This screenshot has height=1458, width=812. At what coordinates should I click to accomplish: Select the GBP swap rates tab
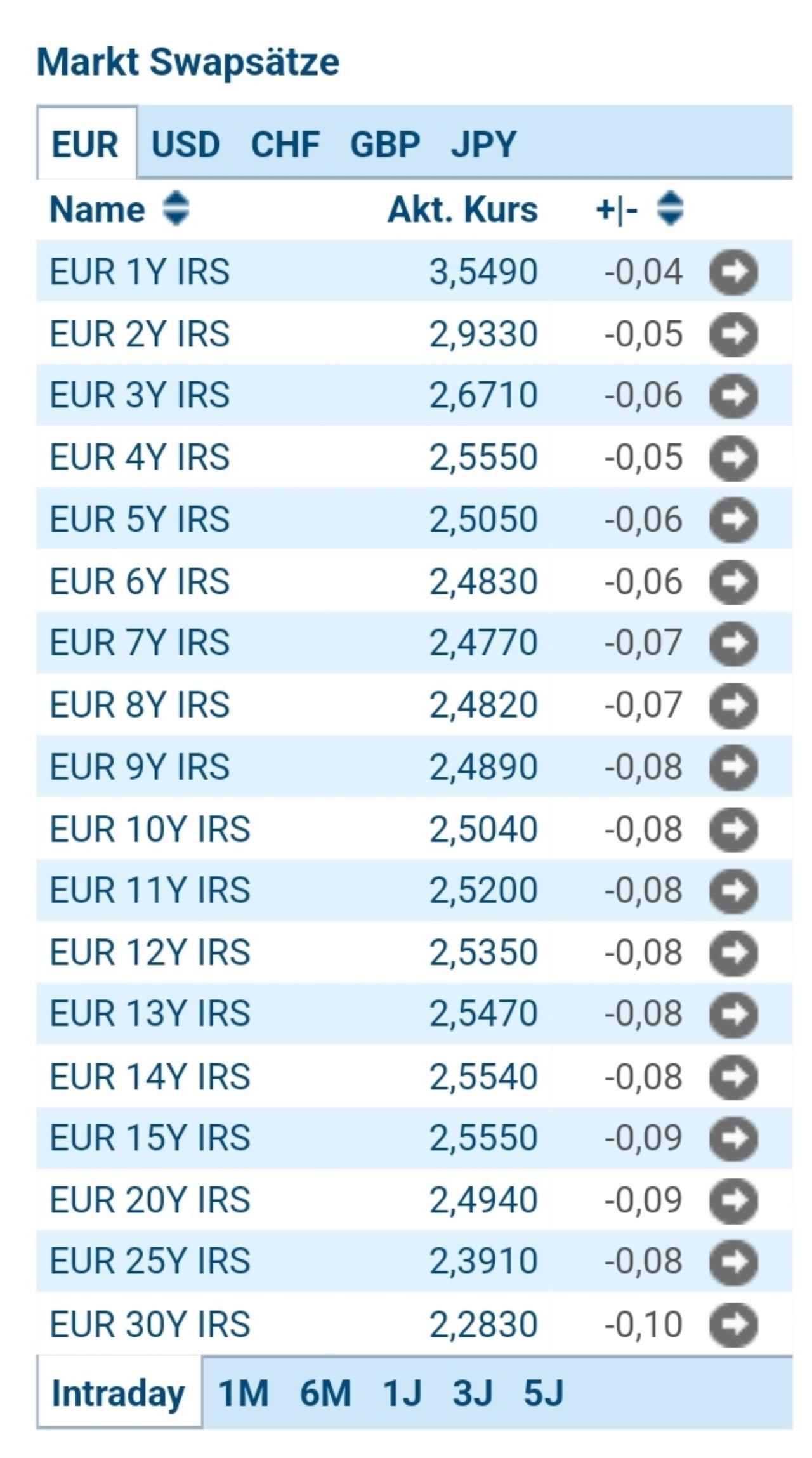click(385, 144)
